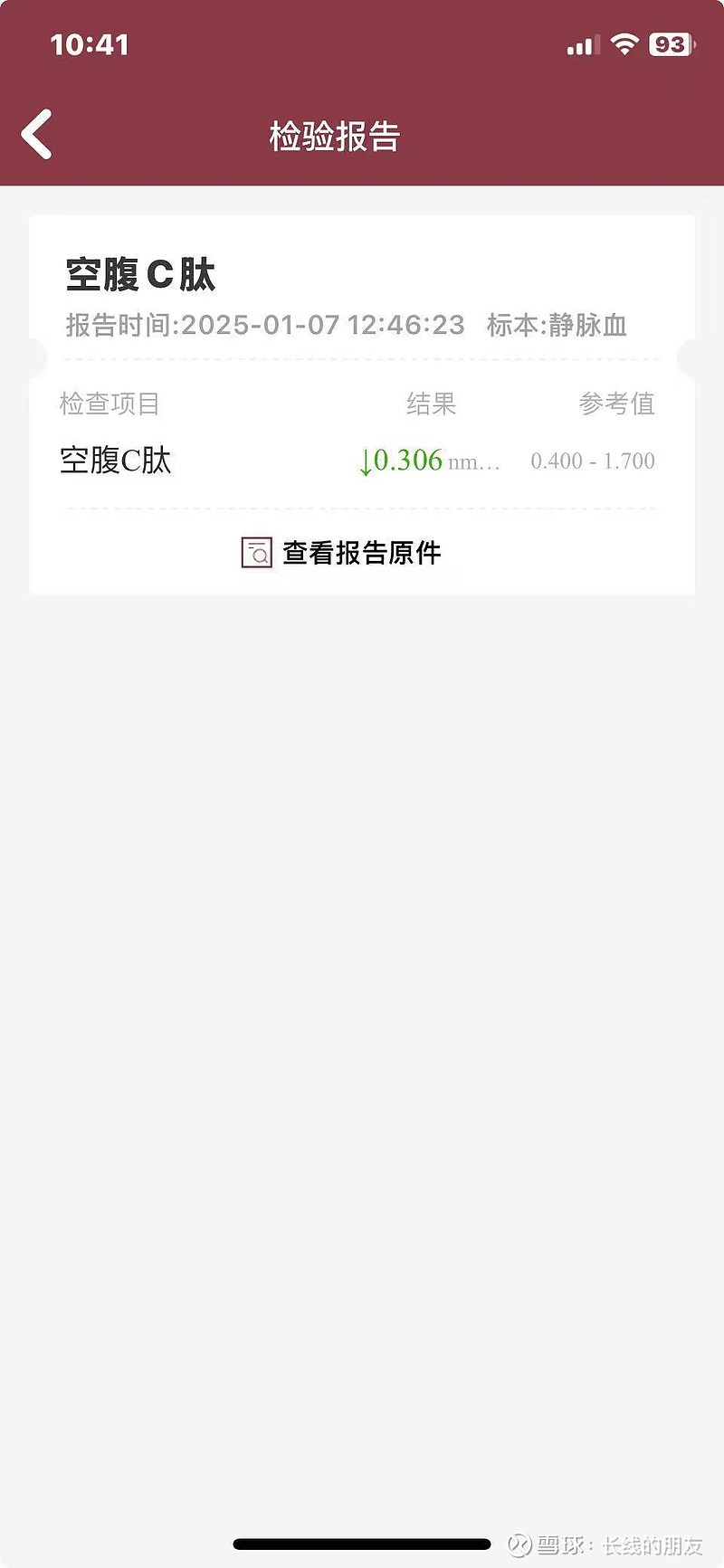Tap the back arrow to return
The height and width of the screenshot is (1568, 724).
click(34, 132)
